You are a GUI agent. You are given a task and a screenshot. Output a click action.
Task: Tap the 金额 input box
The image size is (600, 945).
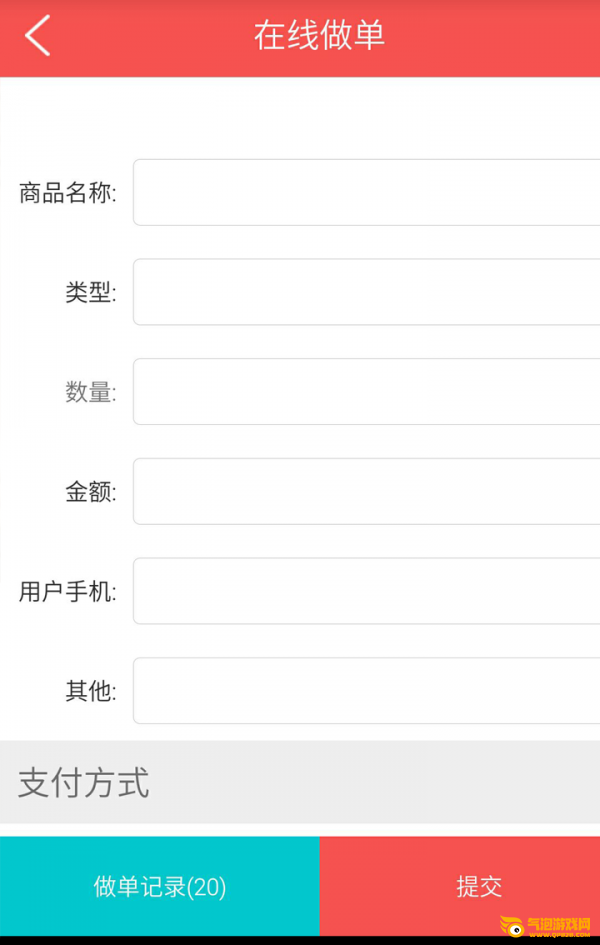click(366, 491)
